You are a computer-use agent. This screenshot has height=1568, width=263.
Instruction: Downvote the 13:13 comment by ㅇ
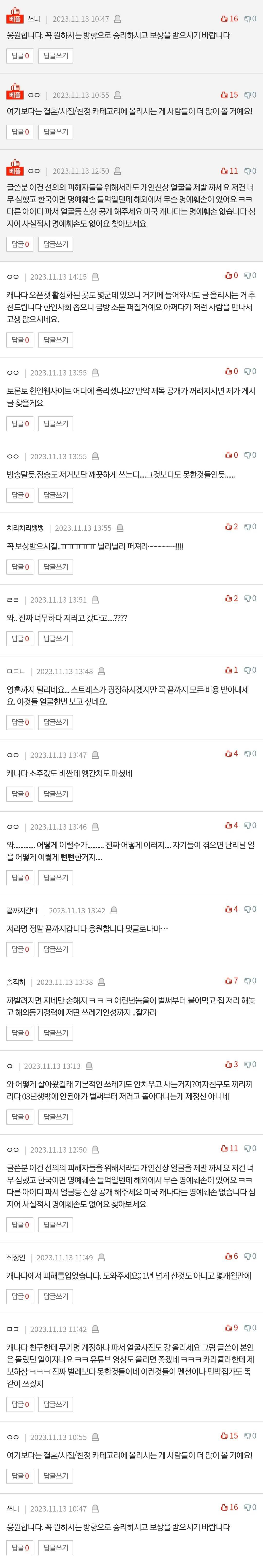250,1065
